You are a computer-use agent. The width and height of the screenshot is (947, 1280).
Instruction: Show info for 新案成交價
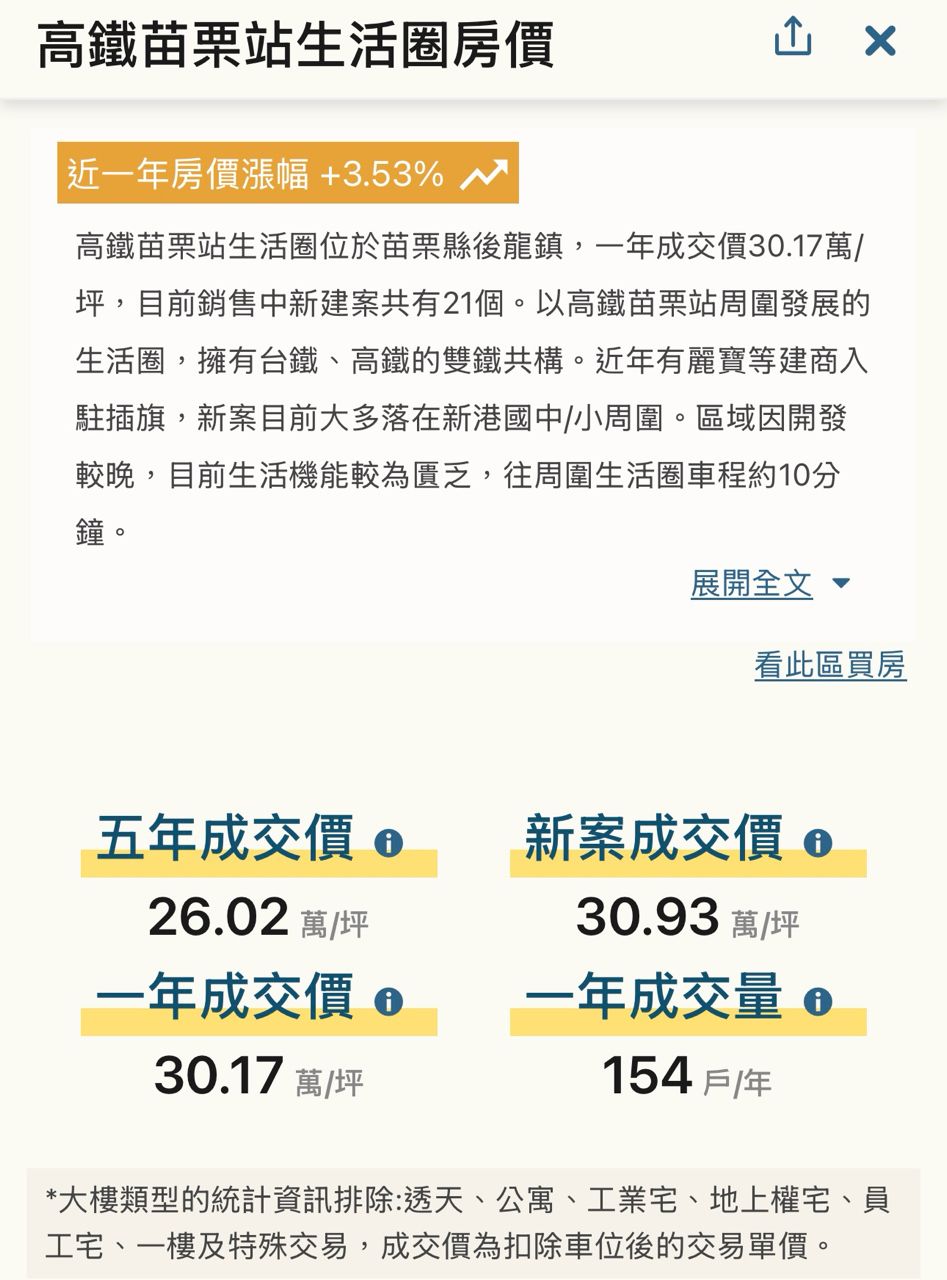pyautogui.click(x=817, y=843)
